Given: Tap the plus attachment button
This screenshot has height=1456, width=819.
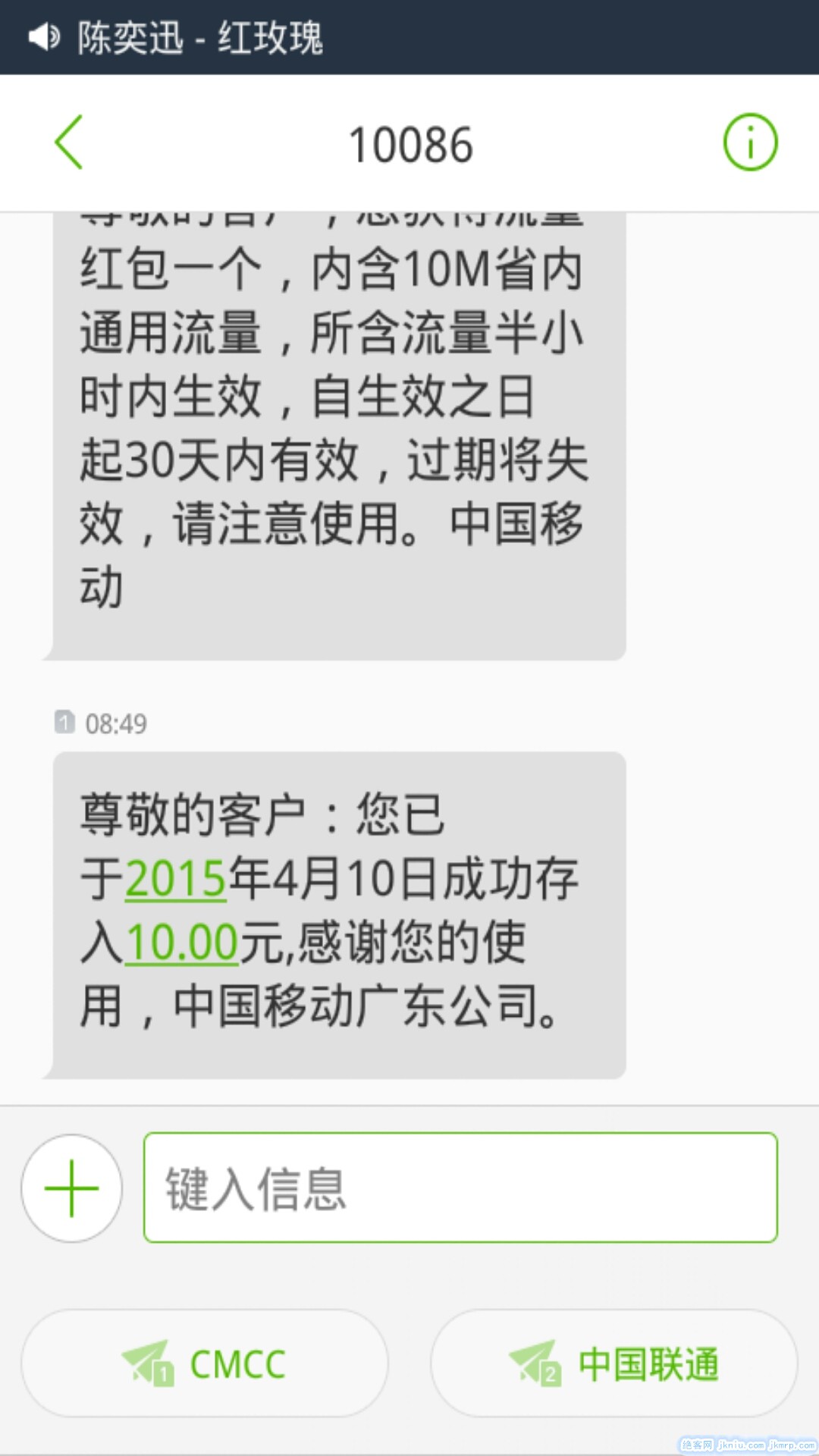Looking at the screenshot, I should tap(72, 1188).
